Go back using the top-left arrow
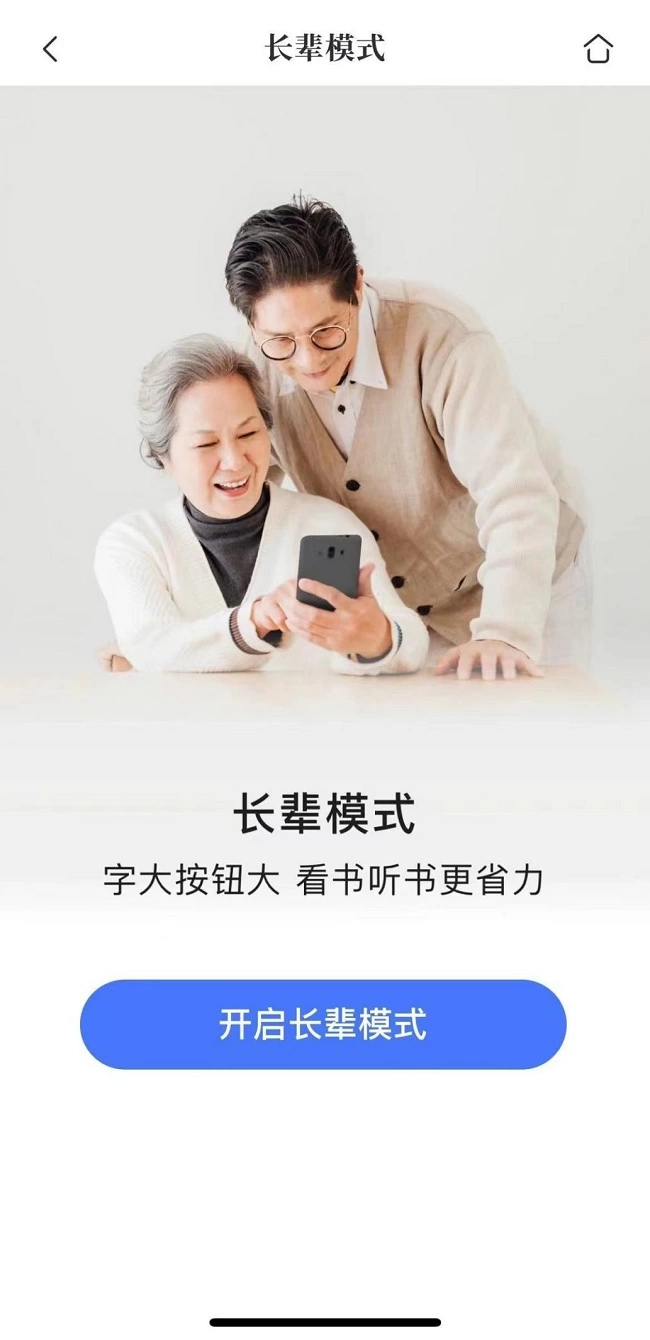This screenshot has width=650, height=1340. (50, 48)
